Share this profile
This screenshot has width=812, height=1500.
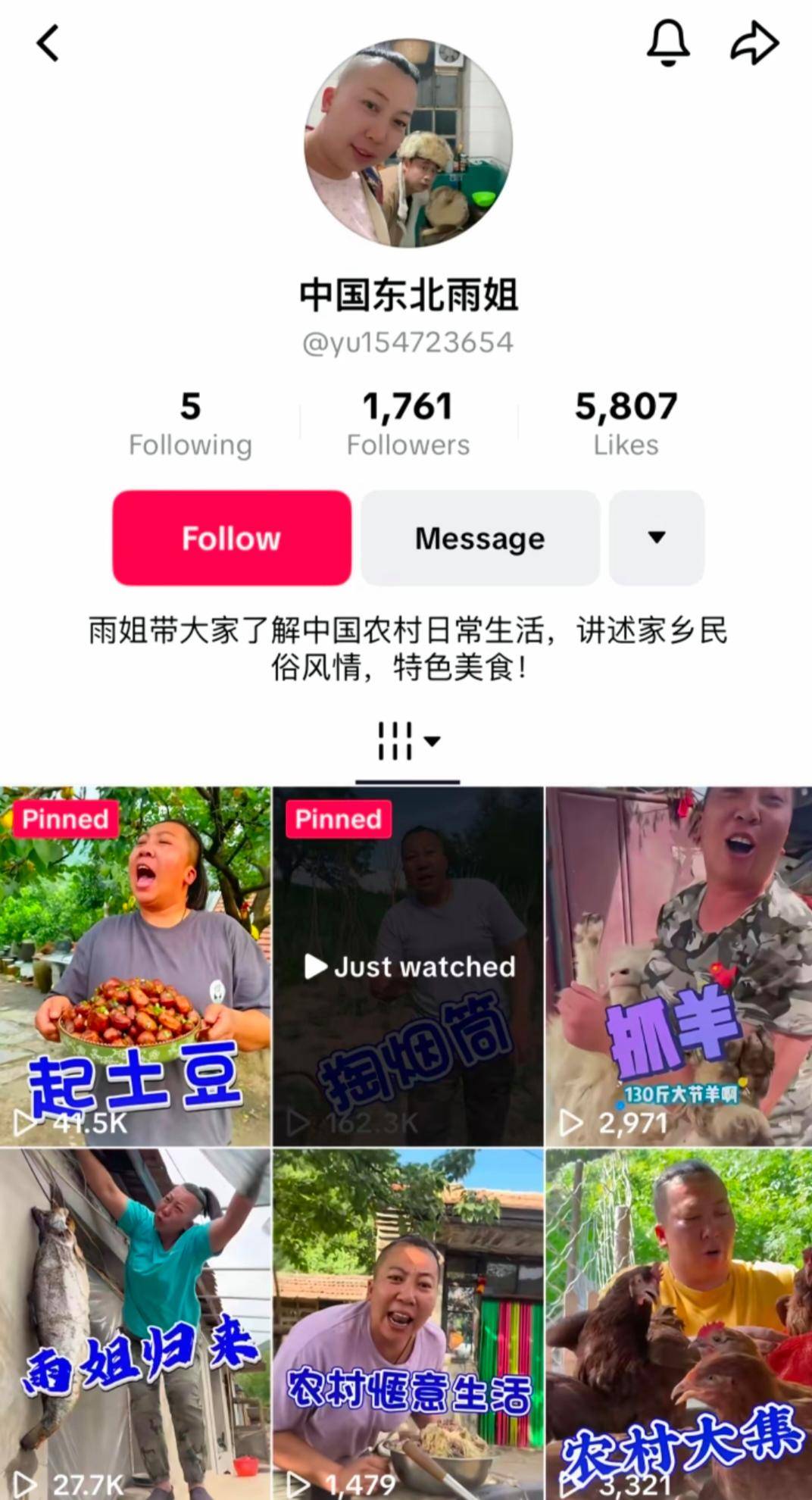[x=754, y=42]
